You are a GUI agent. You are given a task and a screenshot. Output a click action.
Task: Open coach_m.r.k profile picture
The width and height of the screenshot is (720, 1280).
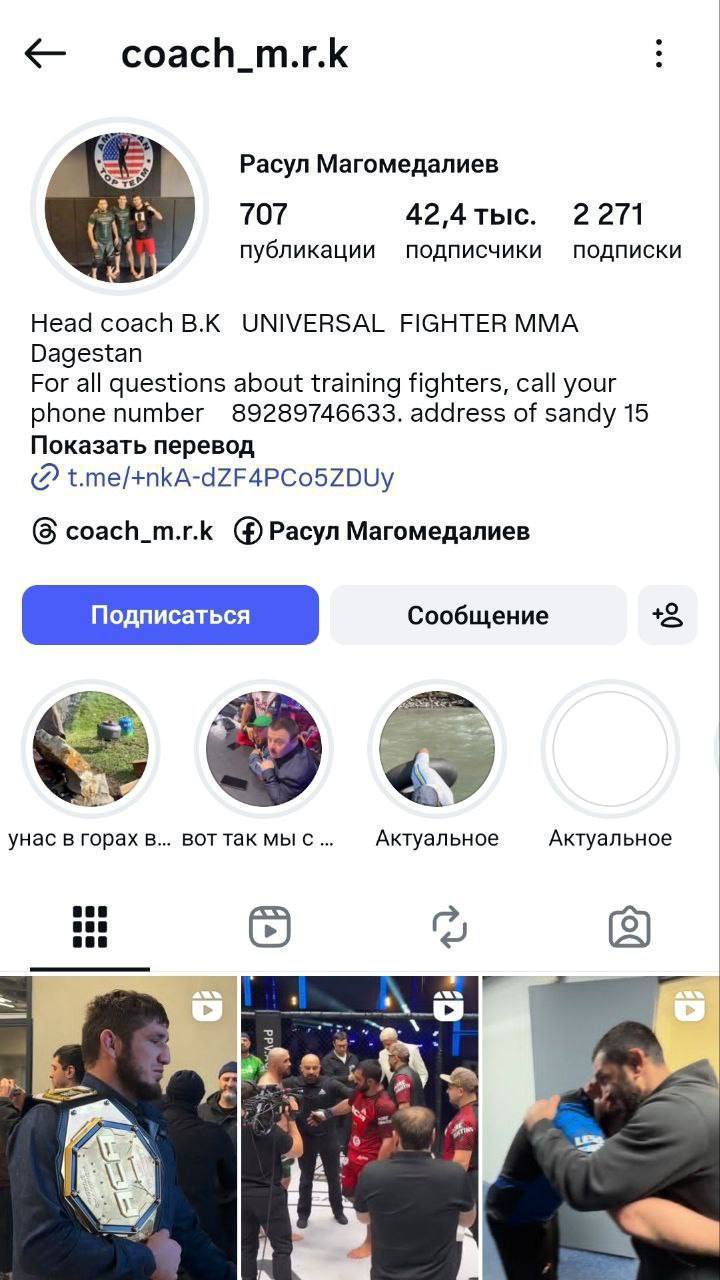pyautogui.click(x=119, y=207)
